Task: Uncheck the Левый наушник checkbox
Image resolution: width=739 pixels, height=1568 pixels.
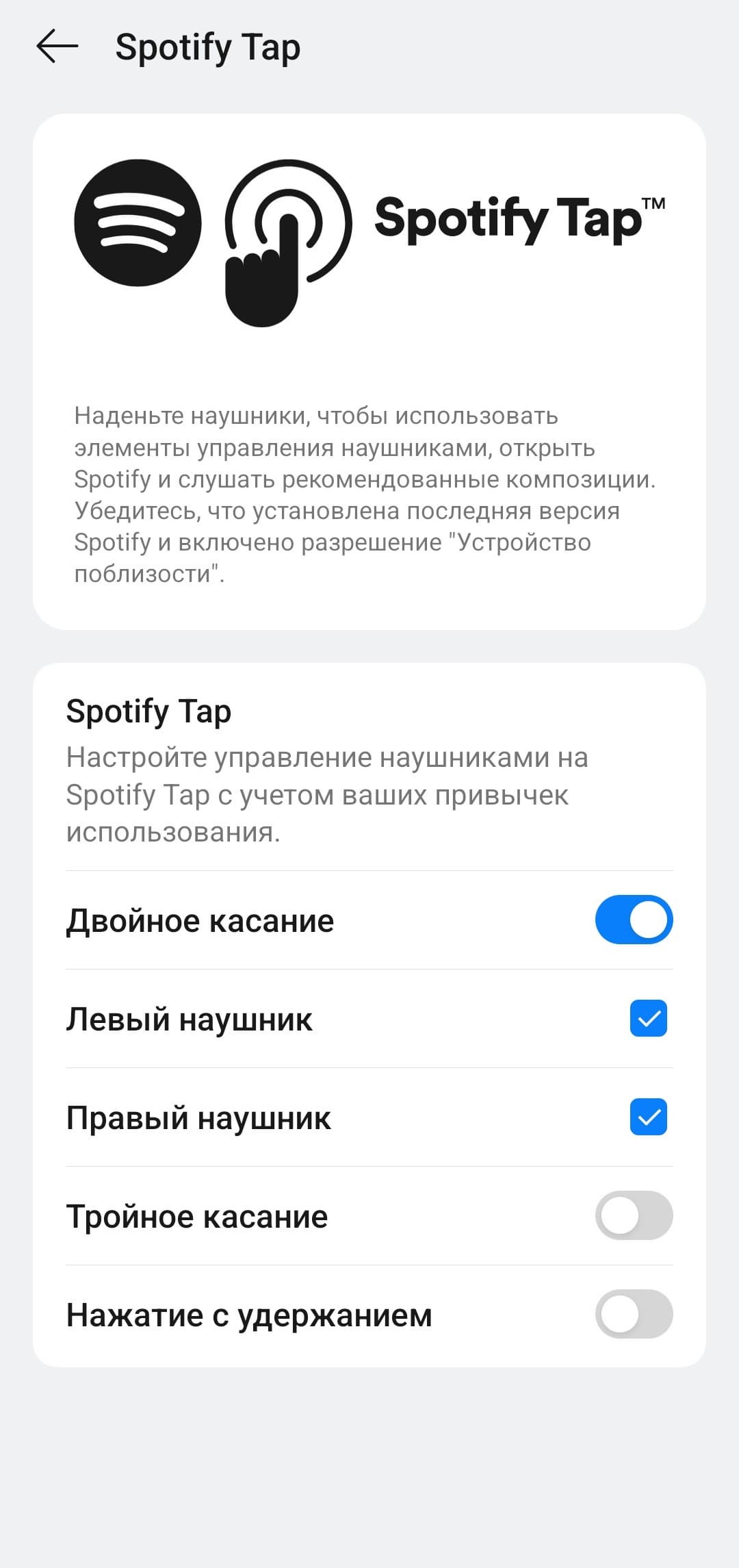Action: [x=648, y=1018]
